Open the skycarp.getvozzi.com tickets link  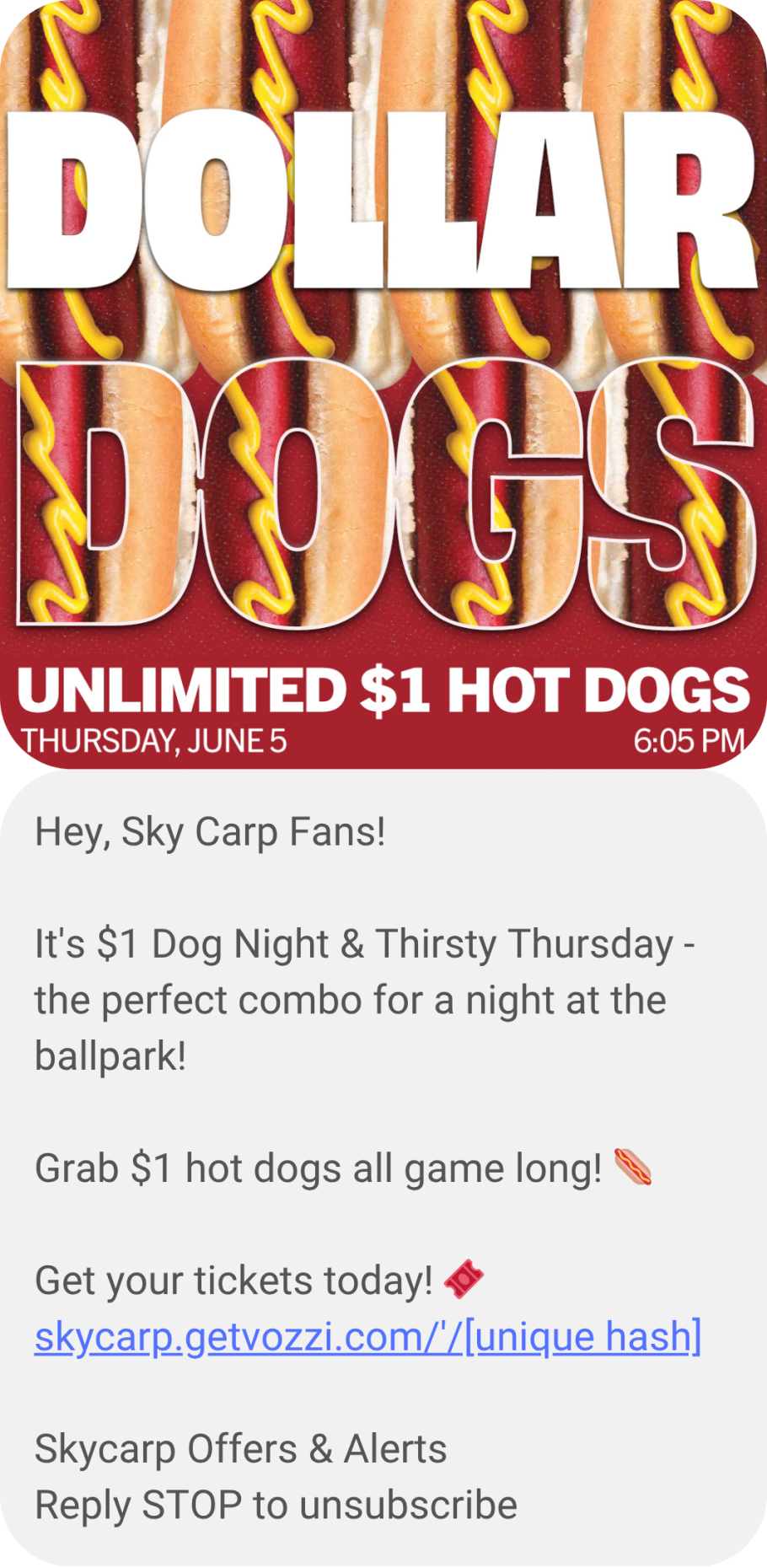tap(367, 1337)
